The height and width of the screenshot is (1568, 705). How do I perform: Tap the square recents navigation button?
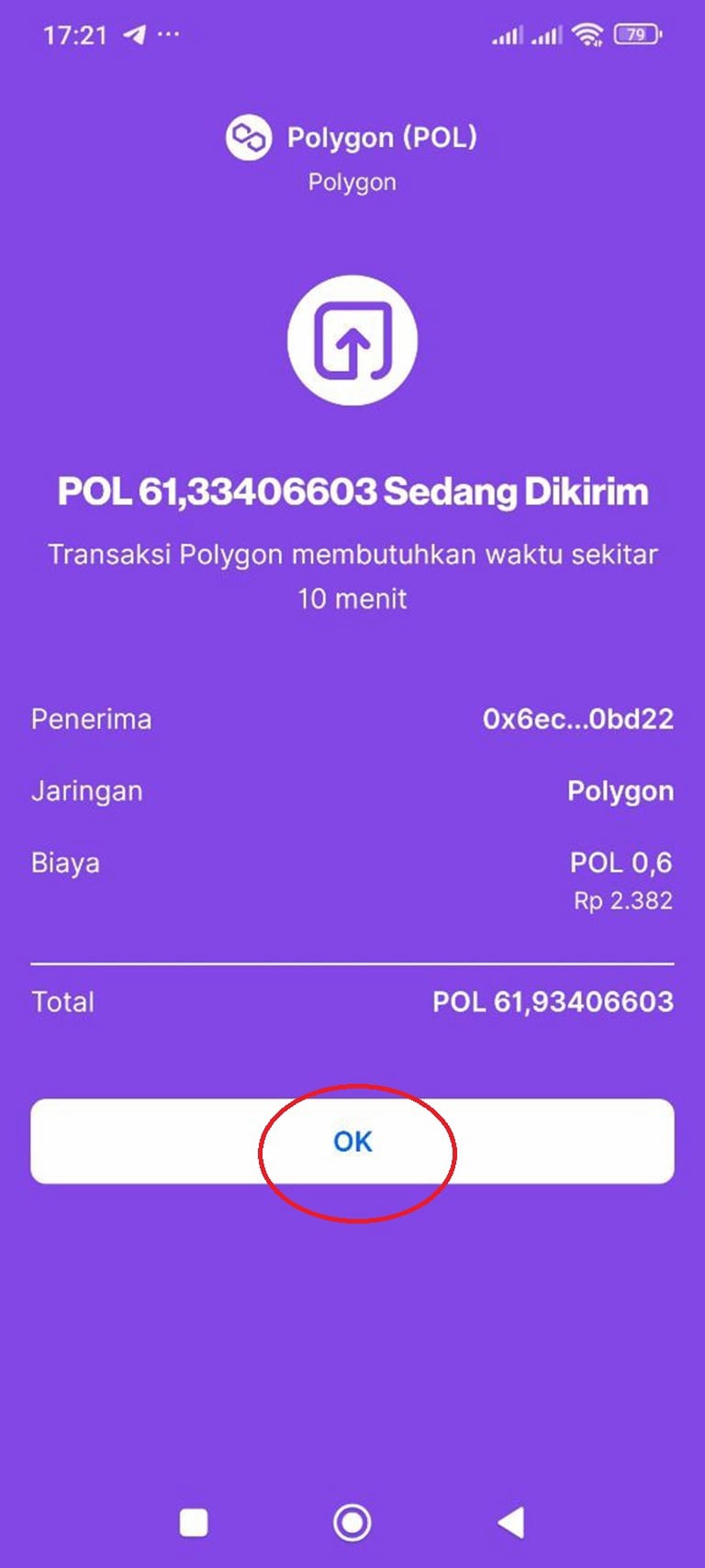tap(192, 1521)
